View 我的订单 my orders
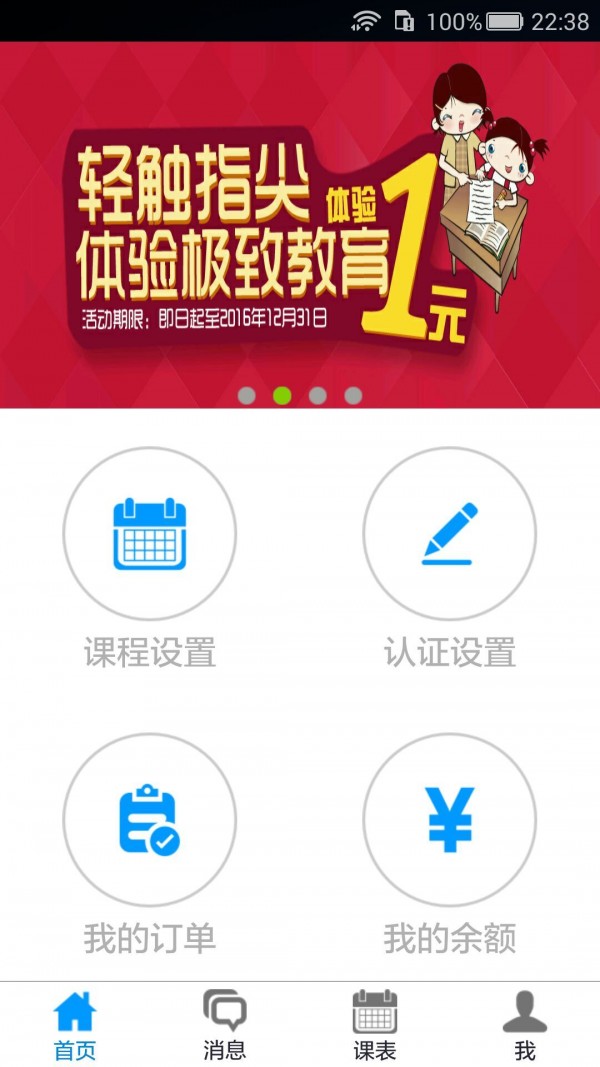Image resolution: width=600 pixels, height=1067 pixels. point(150,821)
